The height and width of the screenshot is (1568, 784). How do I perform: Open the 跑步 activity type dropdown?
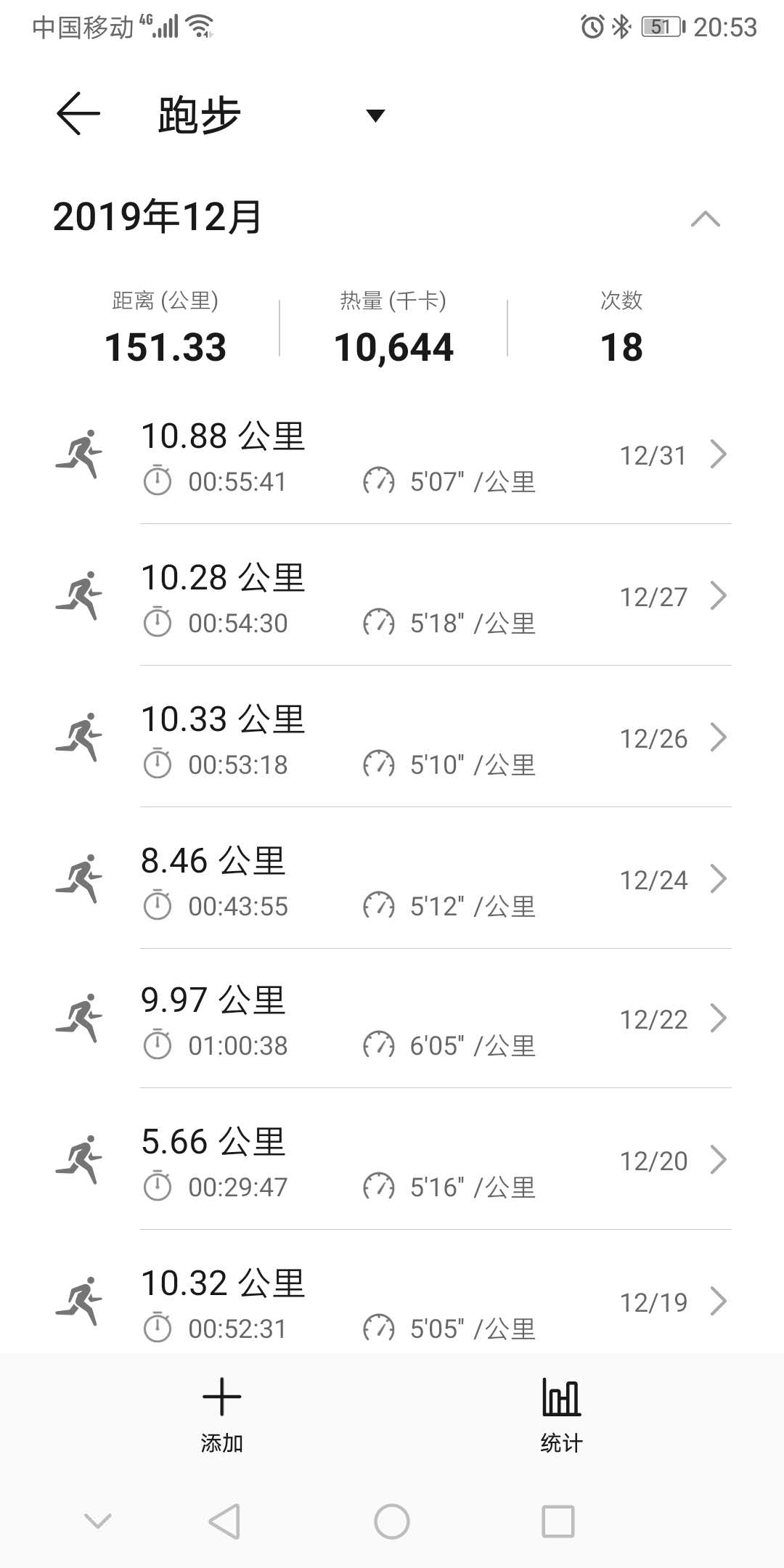pos(375,115)
